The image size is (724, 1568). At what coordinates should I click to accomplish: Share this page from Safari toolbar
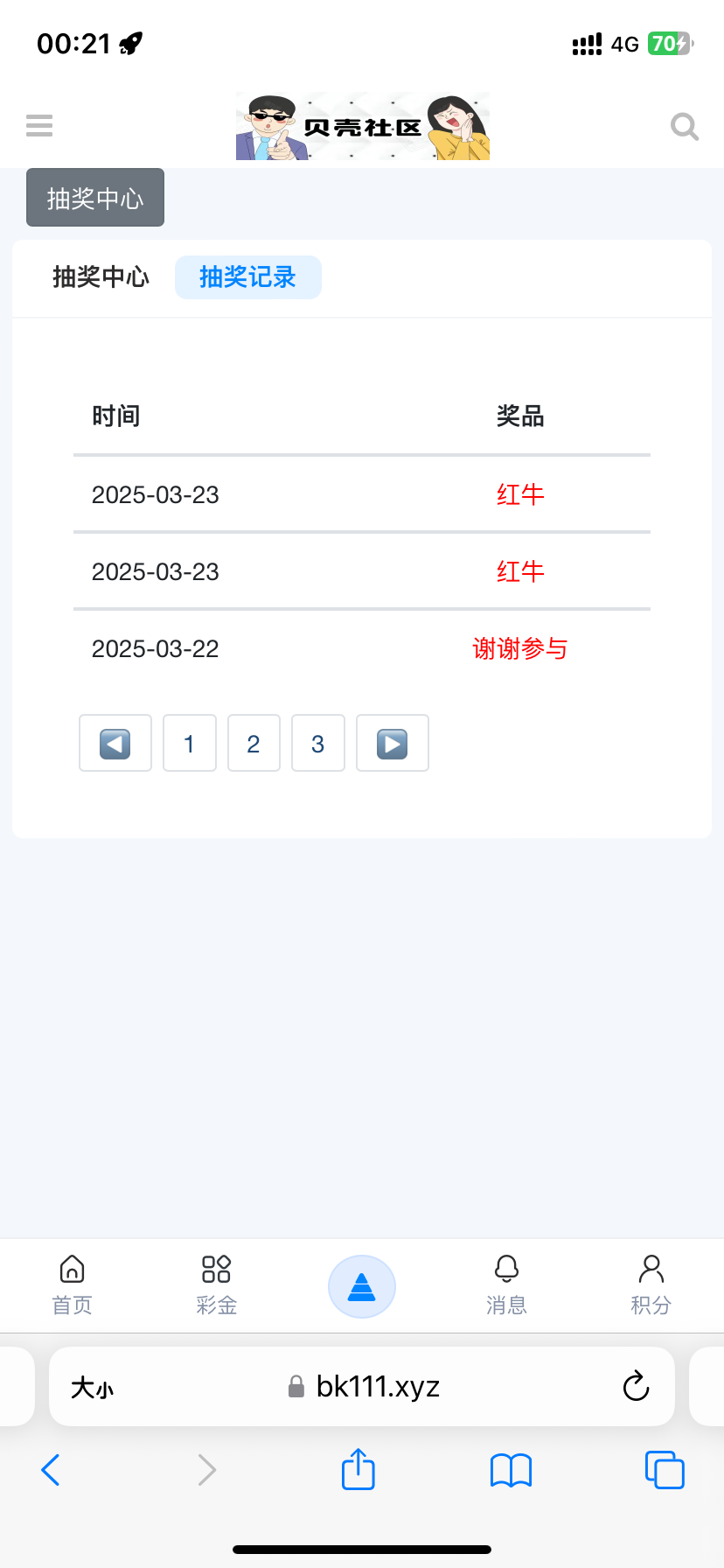(x=359, y=1469)
